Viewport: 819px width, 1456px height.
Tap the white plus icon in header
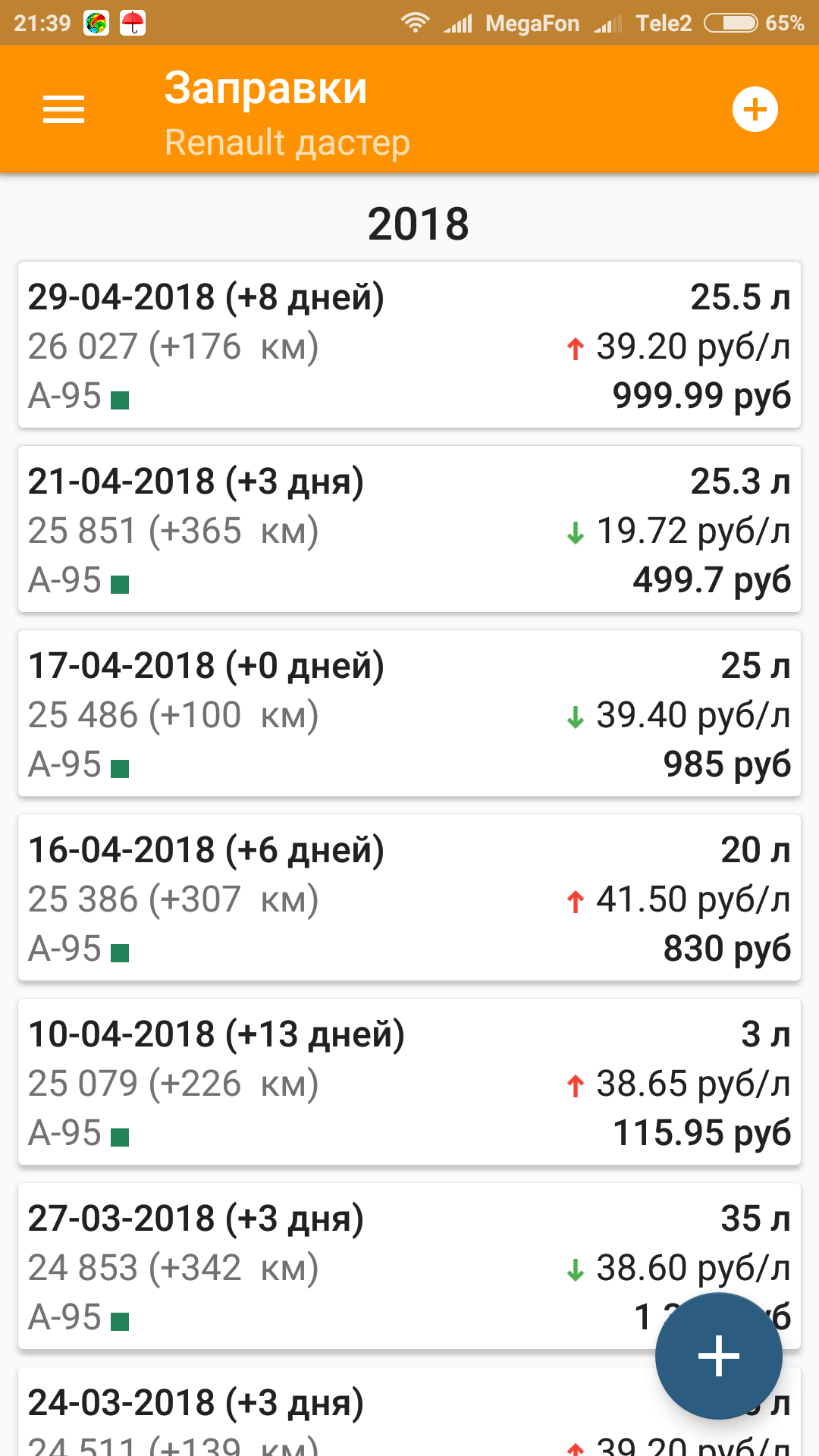(755, 110)
